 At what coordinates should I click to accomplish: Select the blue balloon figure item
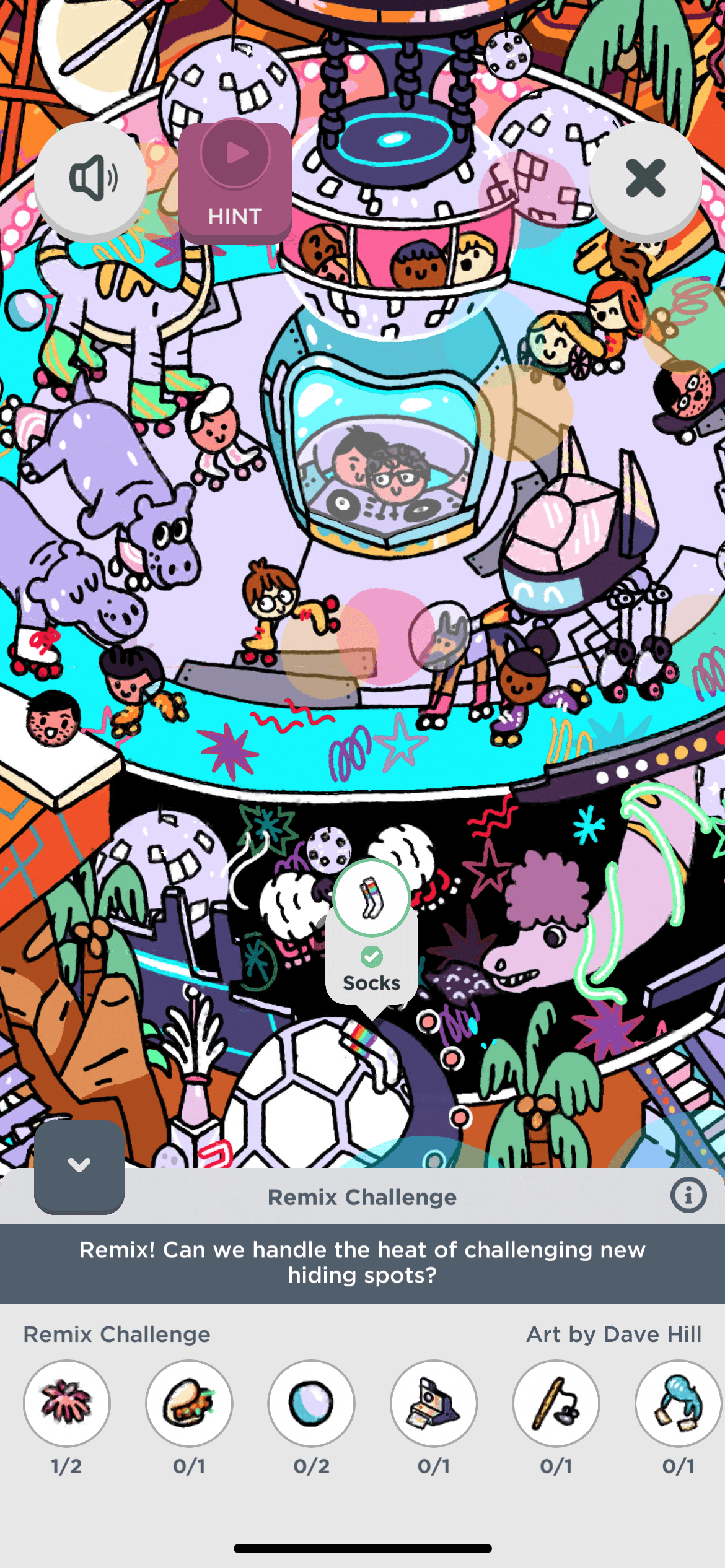[678, 1403]
